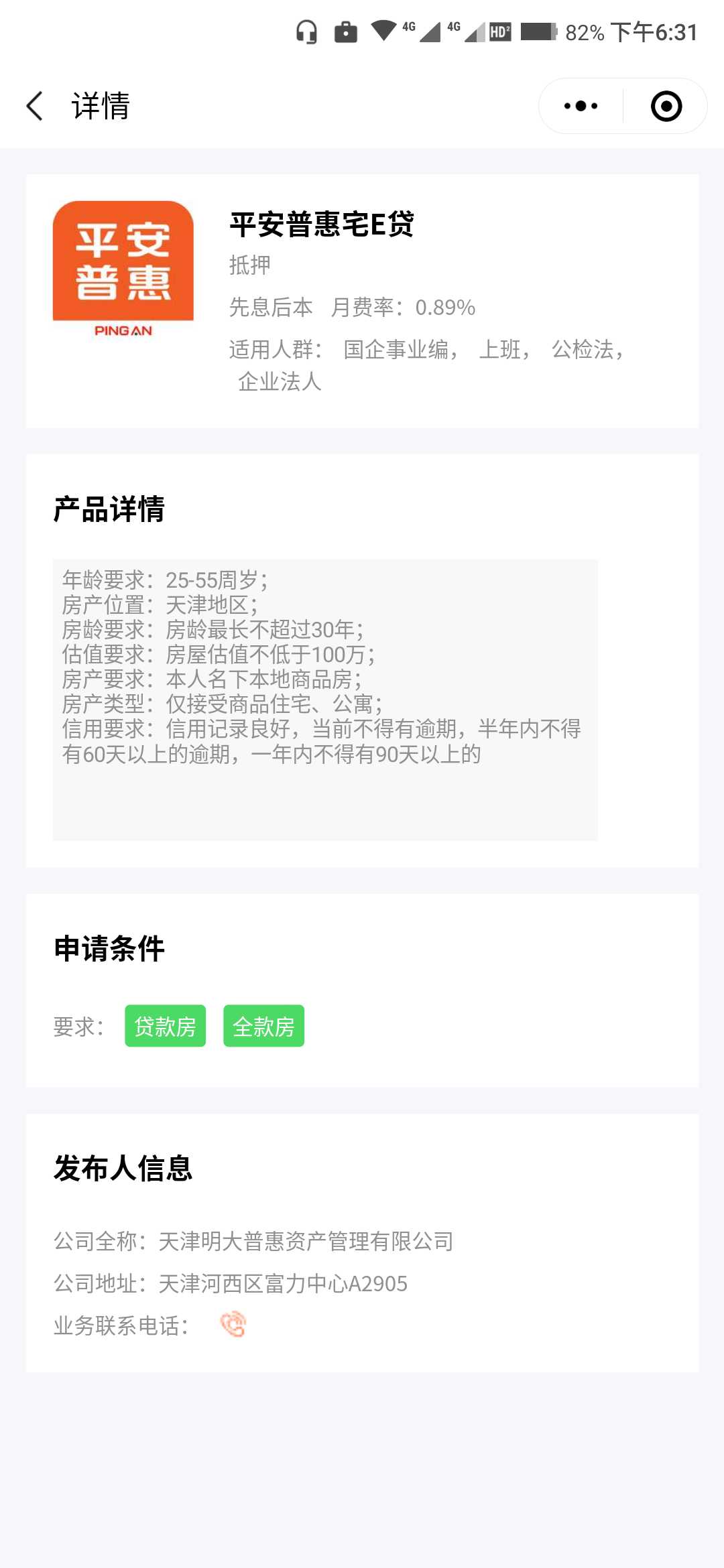724x1568 pixels.
Task: Open the mini program more-options menu
Action: (581, 106)
